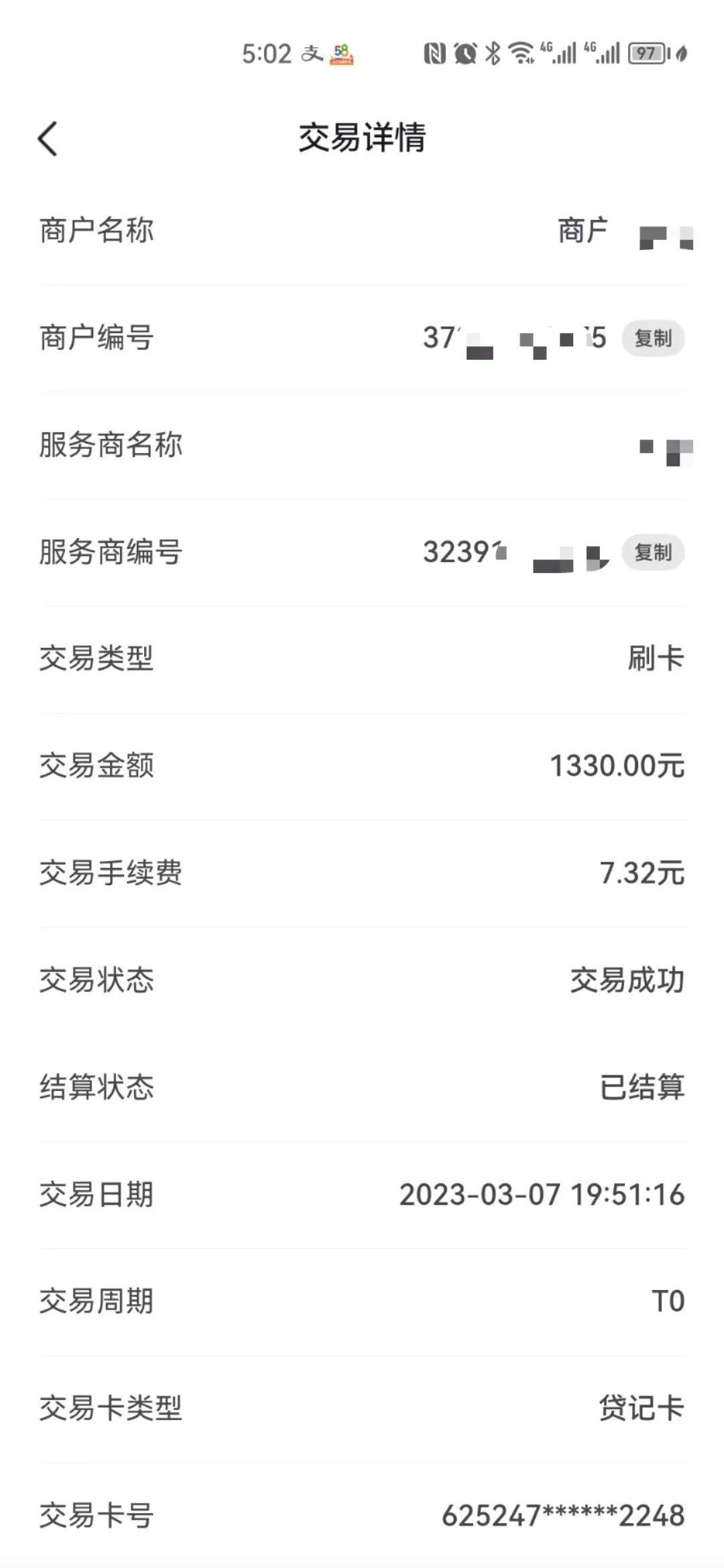Tap the alarm clock status icon

click(465, 52)
